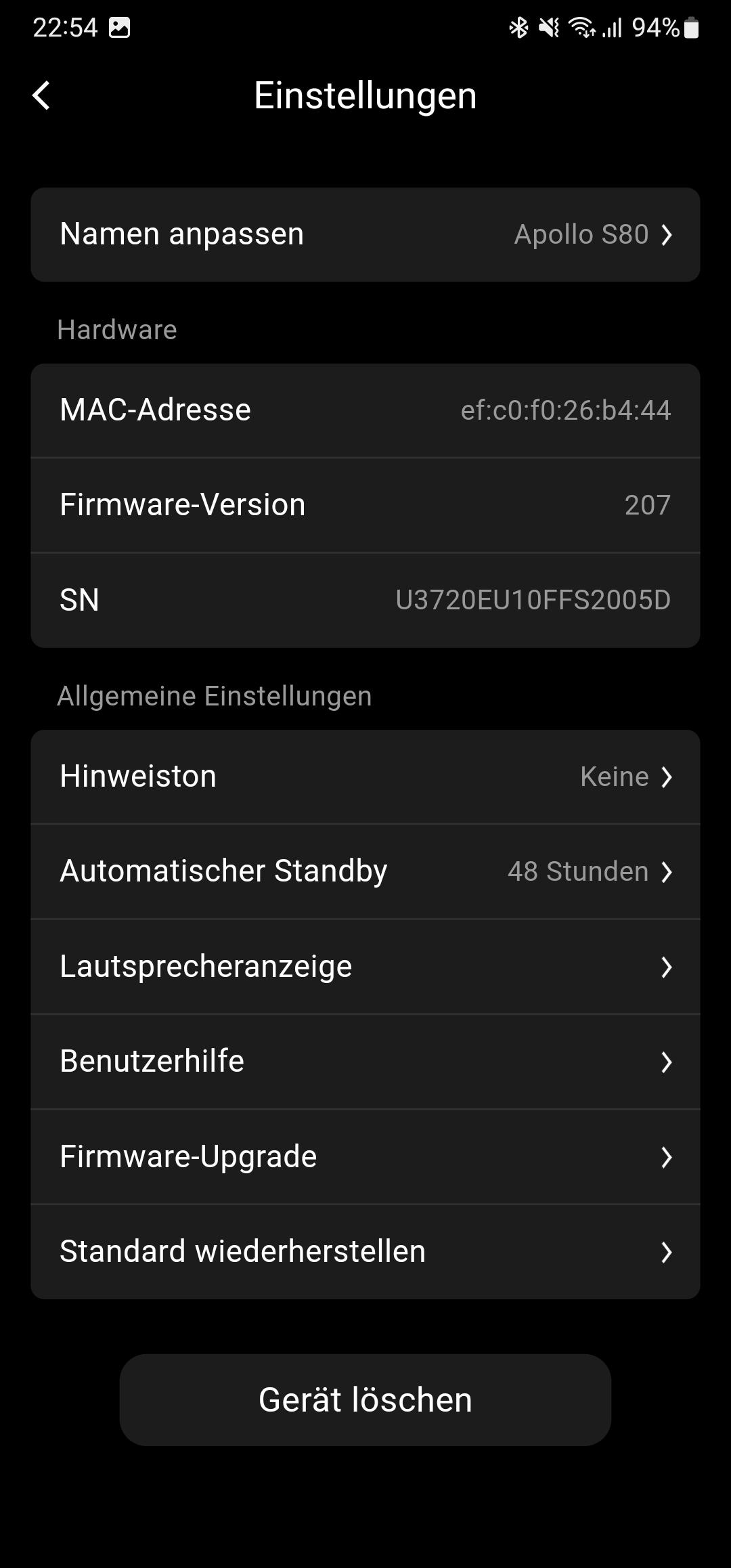Open Firmware-Upgrade

(365, 1156)
